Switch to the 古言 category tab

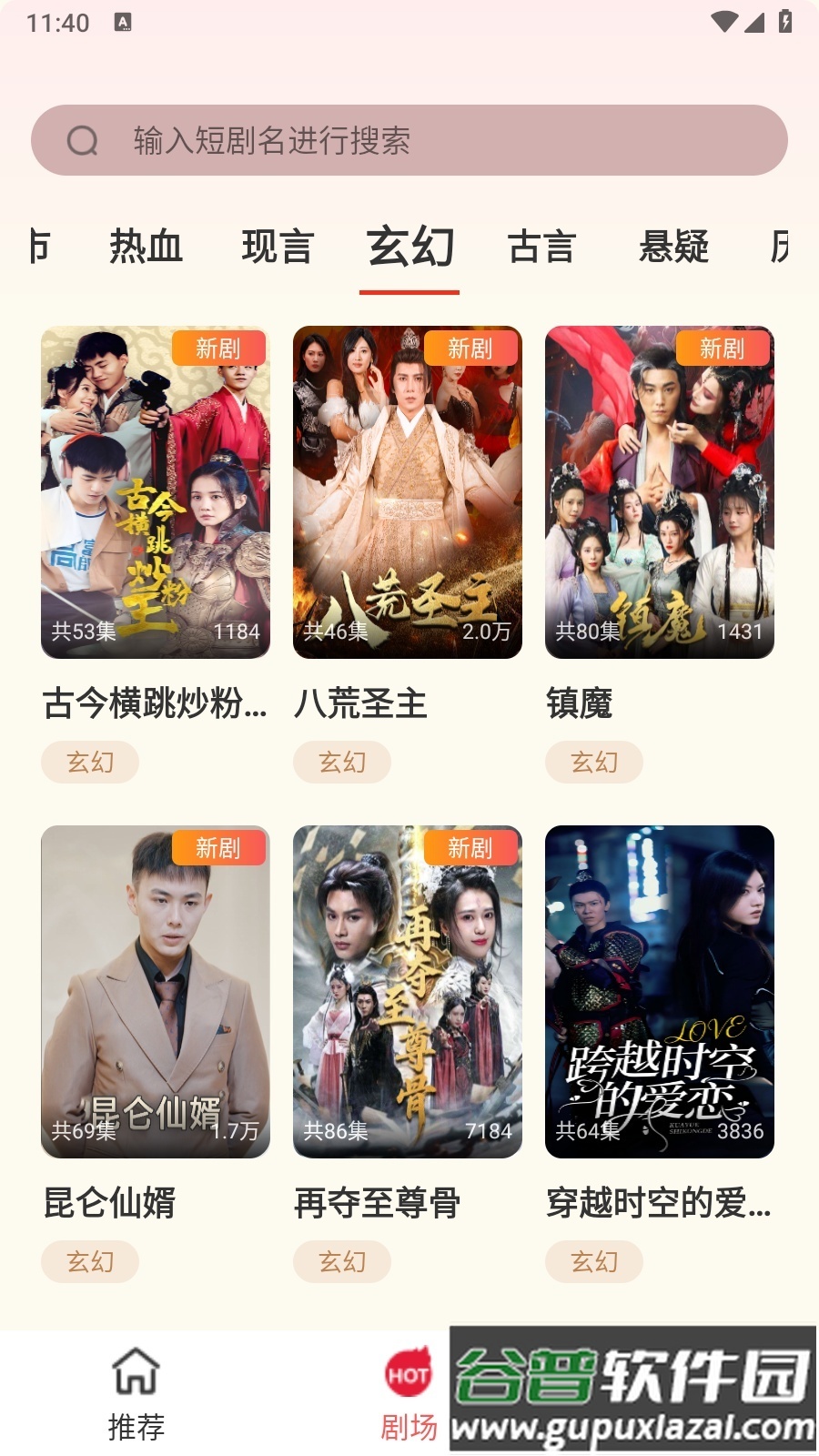[x=540, y=246]
